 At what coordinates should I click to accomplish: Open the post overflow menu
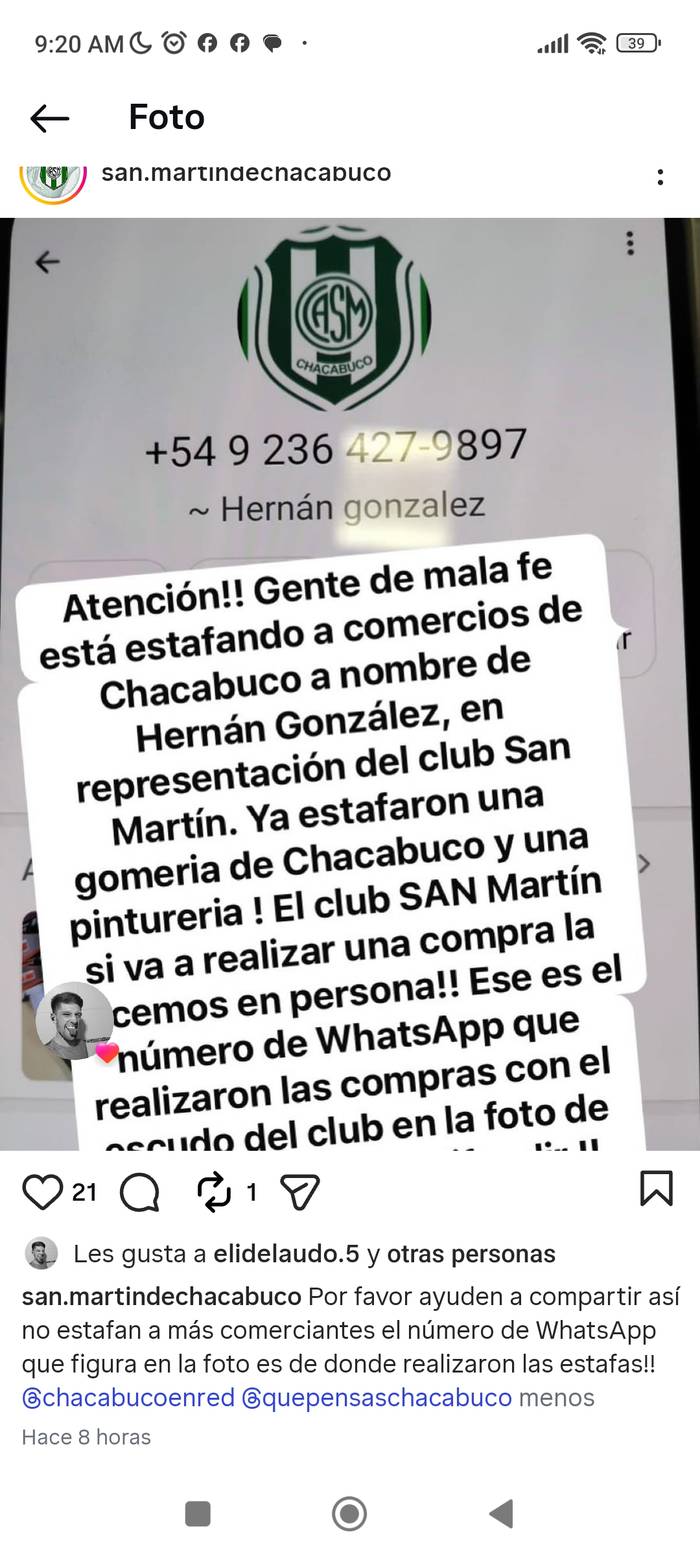(660, 177)
